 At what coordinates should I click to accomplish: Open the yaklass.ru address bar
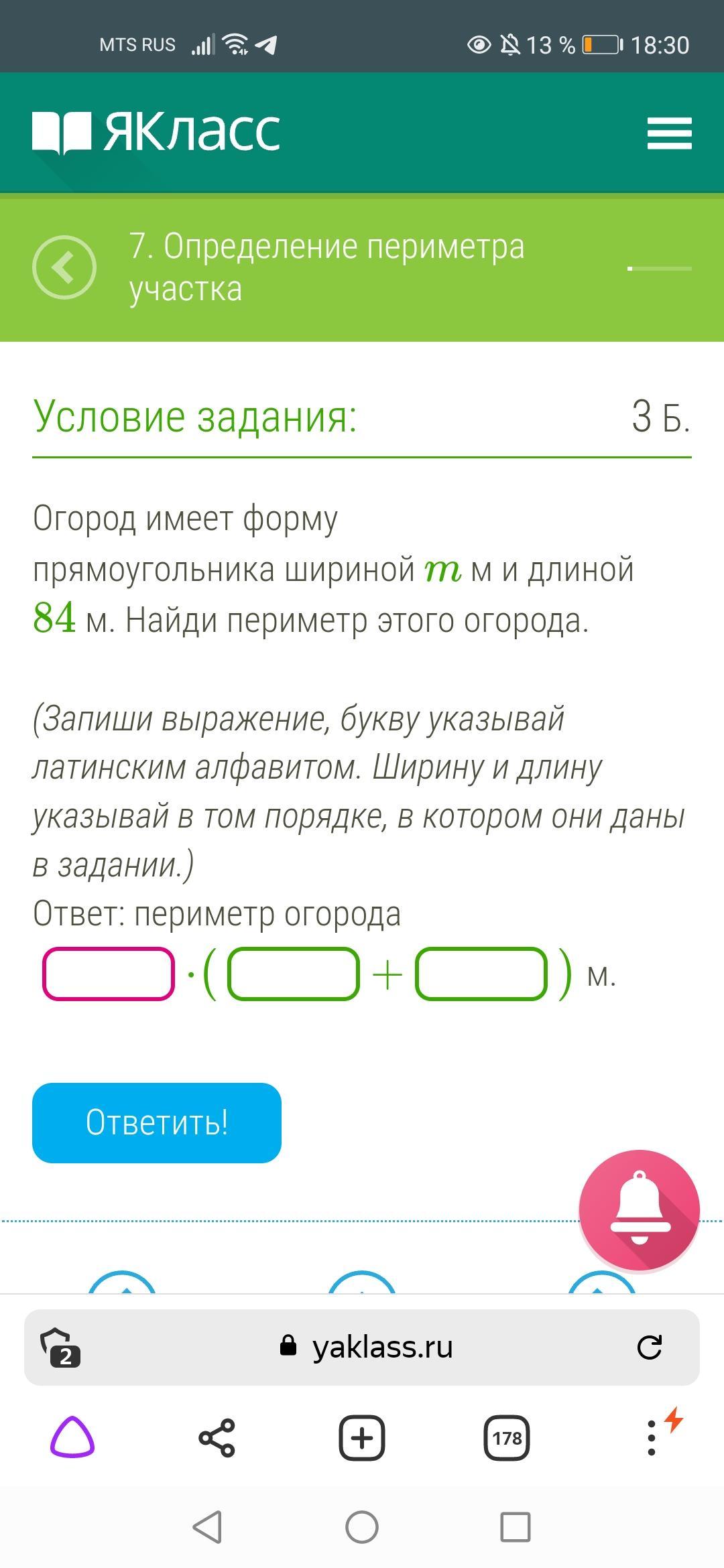click(362, 1347)
